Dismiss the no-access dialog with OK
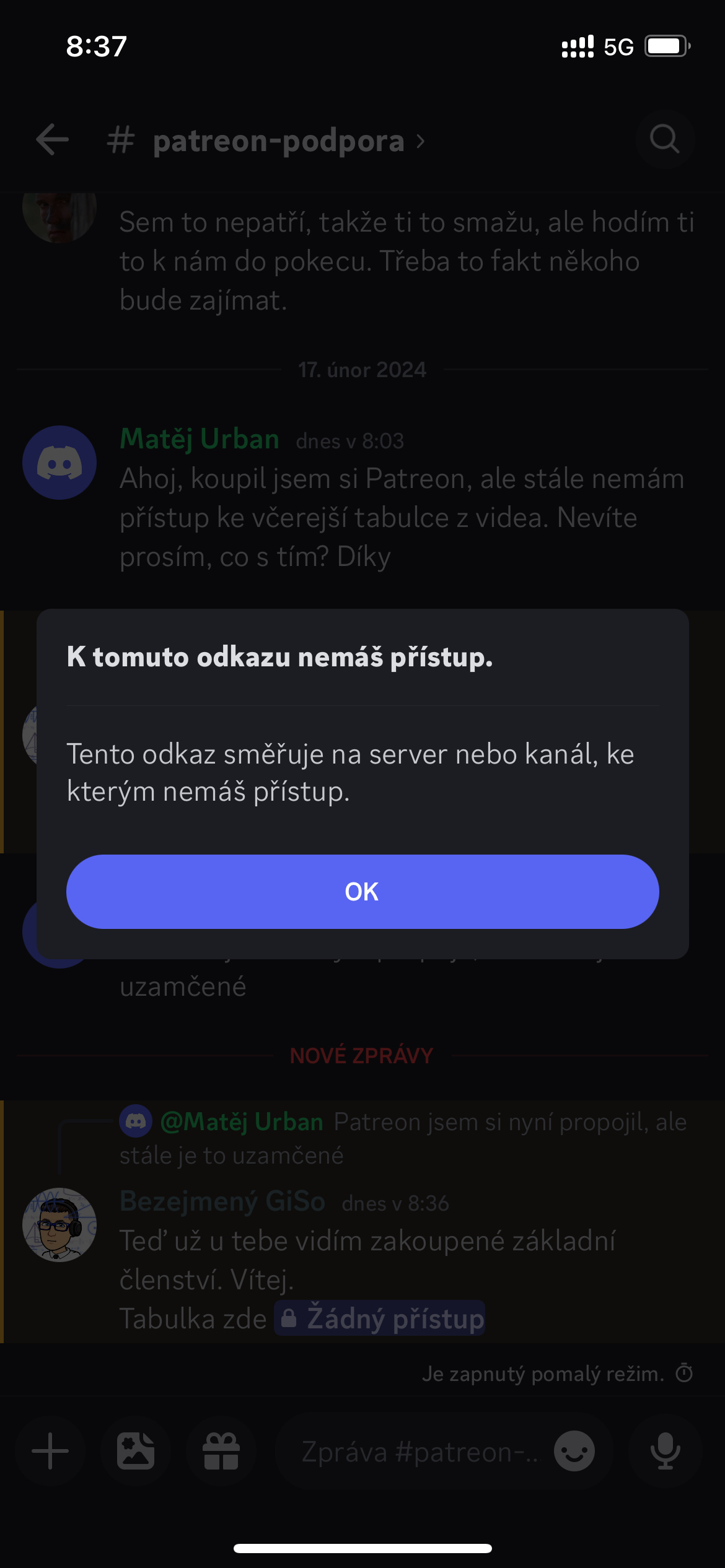This screenshot has height=1568, width=725. pos(362,891)
